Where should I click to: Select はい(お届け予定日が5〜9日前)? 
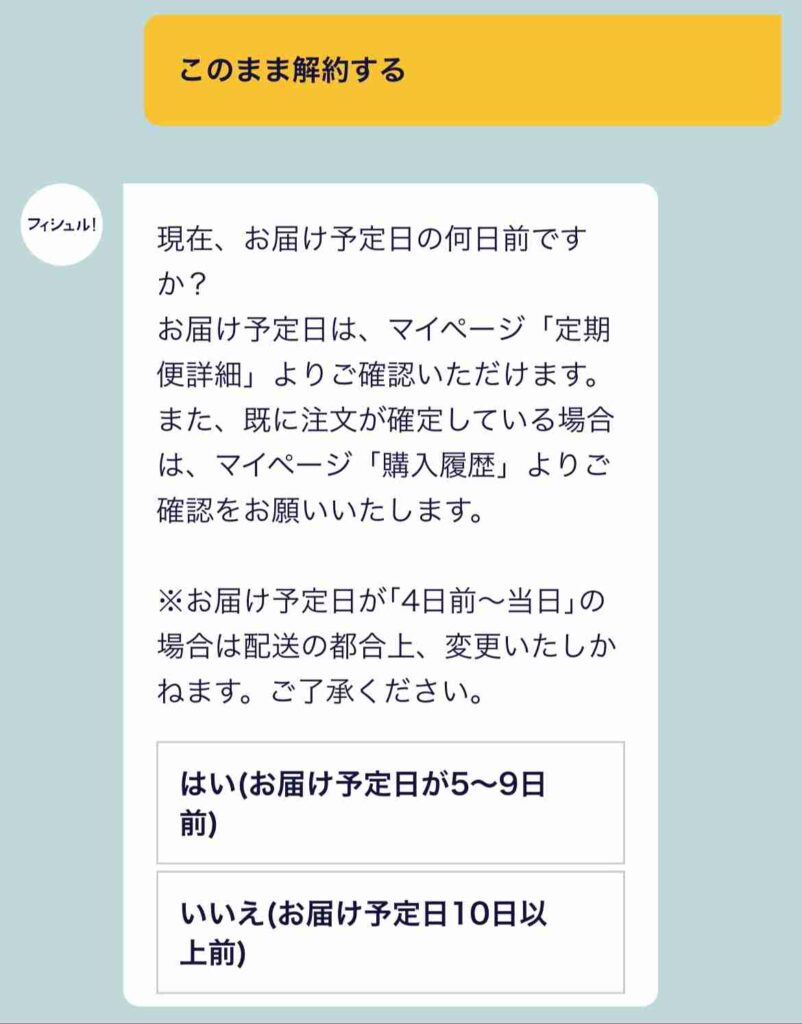[x=390, y=803]
